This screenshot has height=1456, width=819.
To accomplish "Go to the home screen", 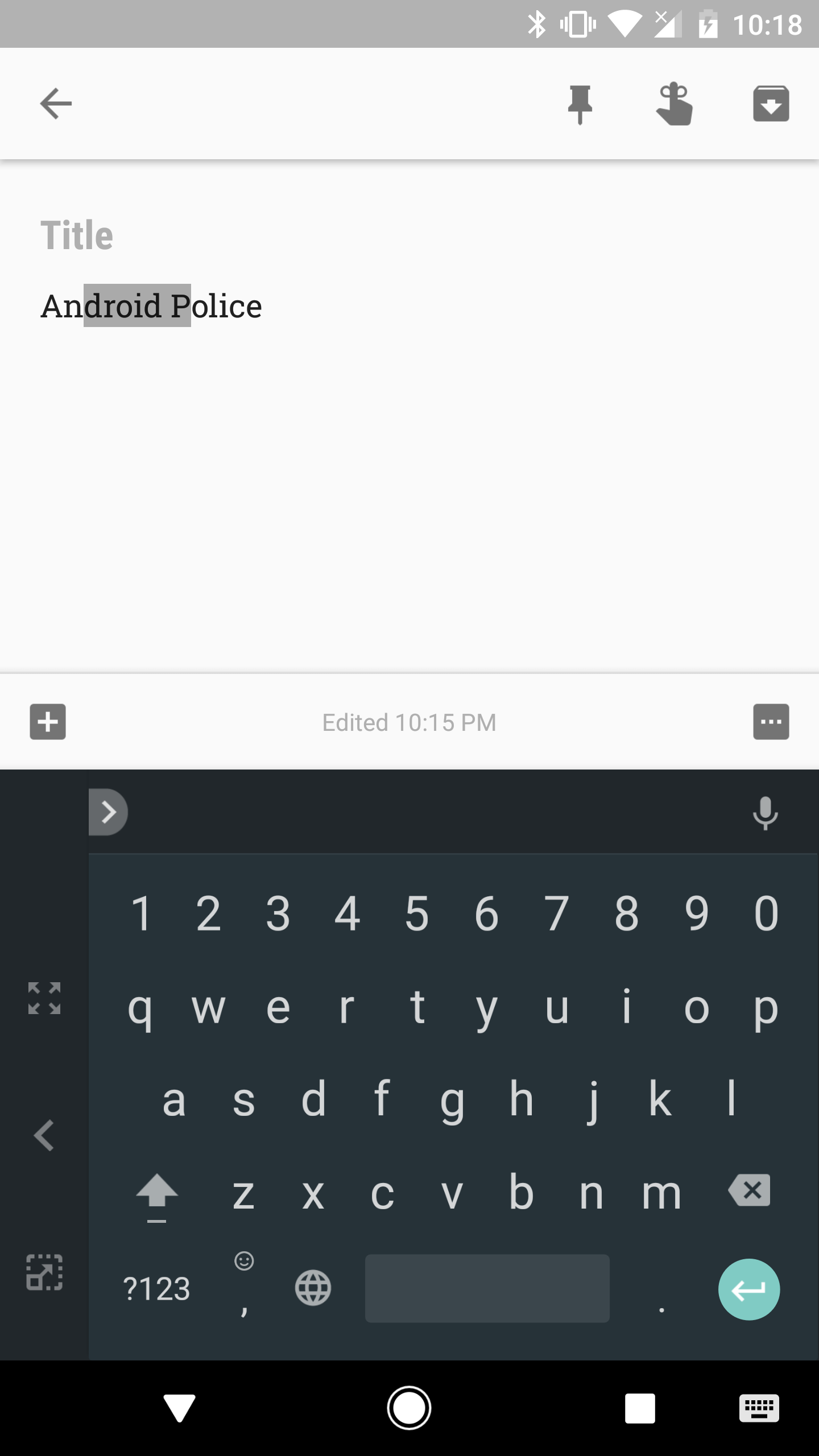I will point(409,1408).
